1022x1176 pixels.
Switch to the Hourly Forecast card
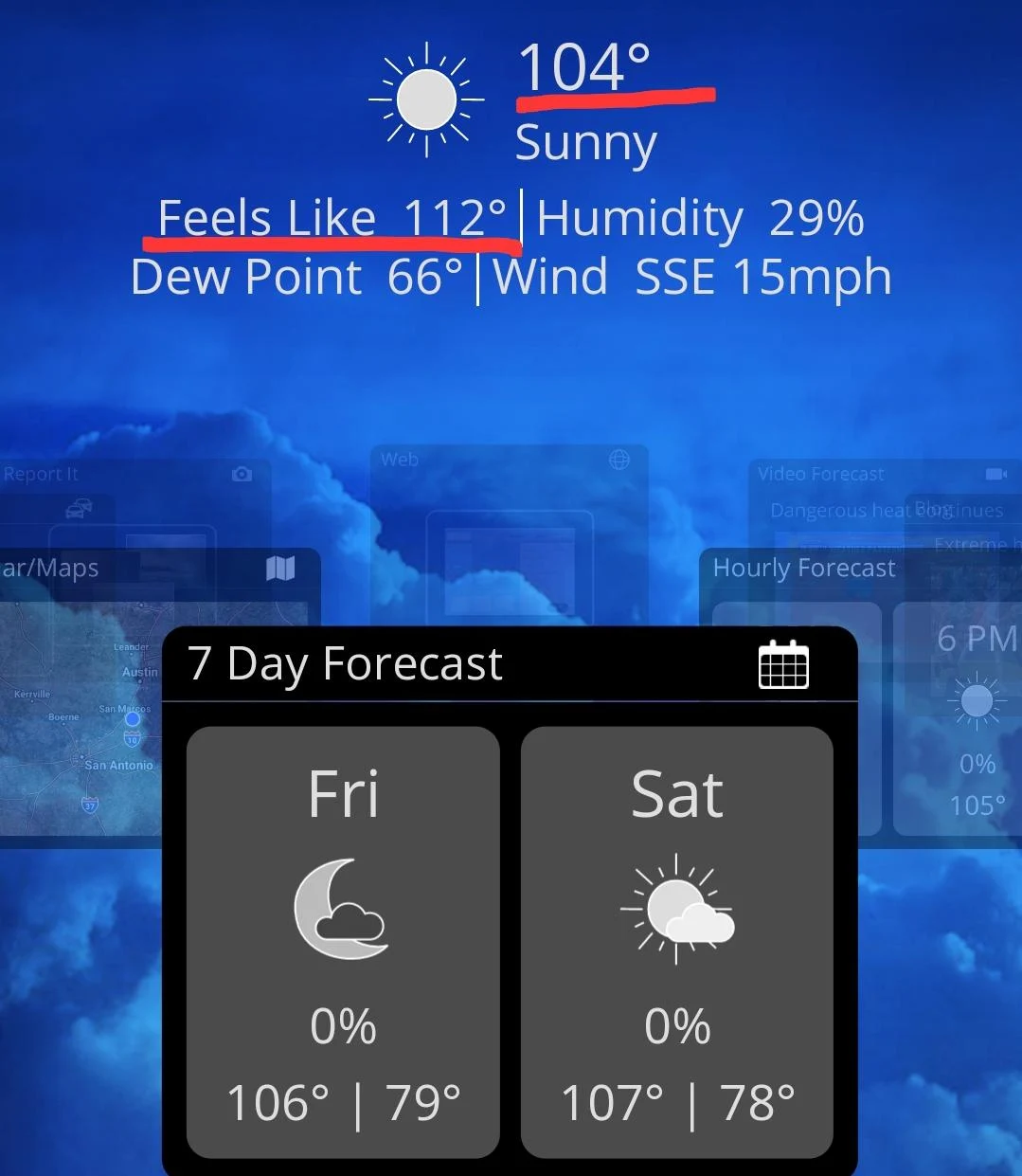803,569
